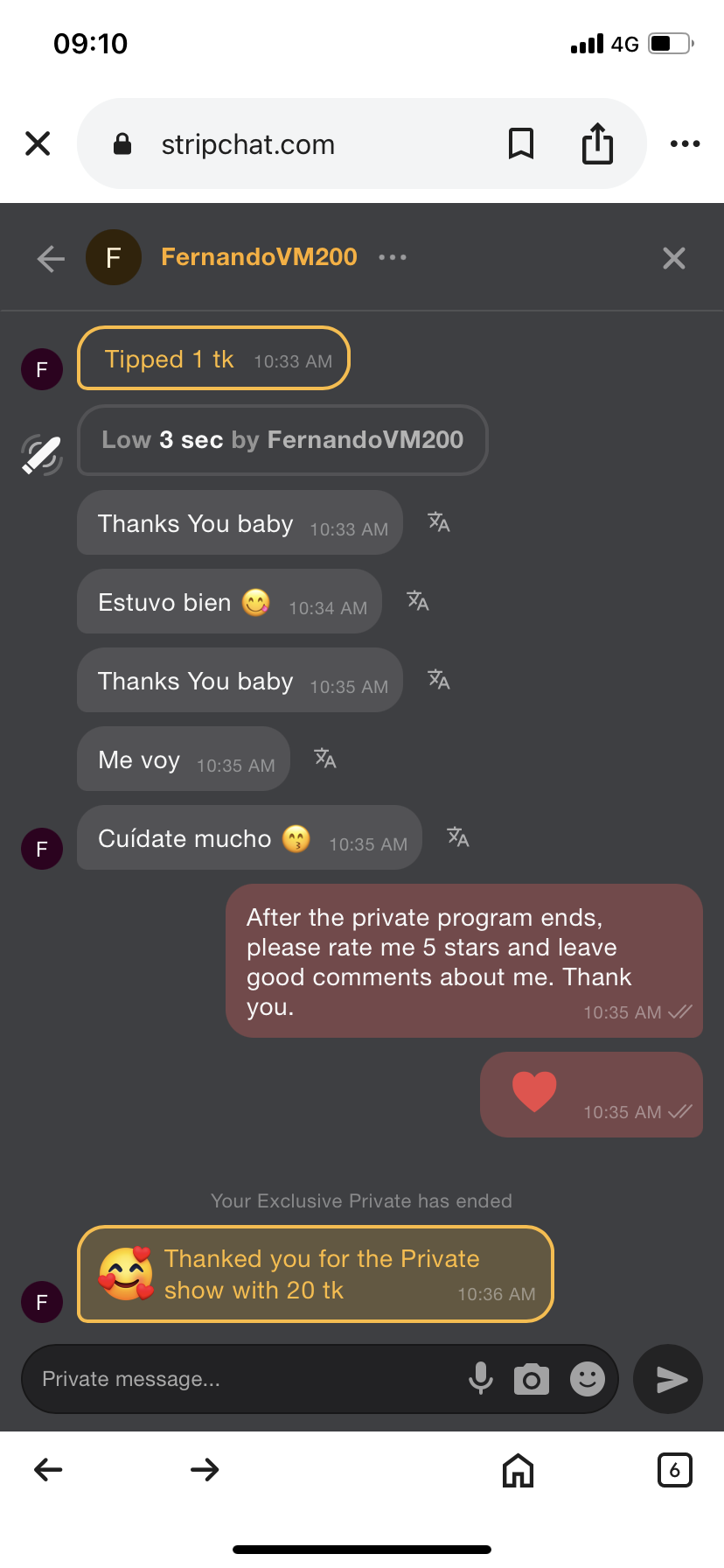Viewport: 724px width, 1568px height.
Task: Translate the "Me voy" message
Action: [325, 759]
